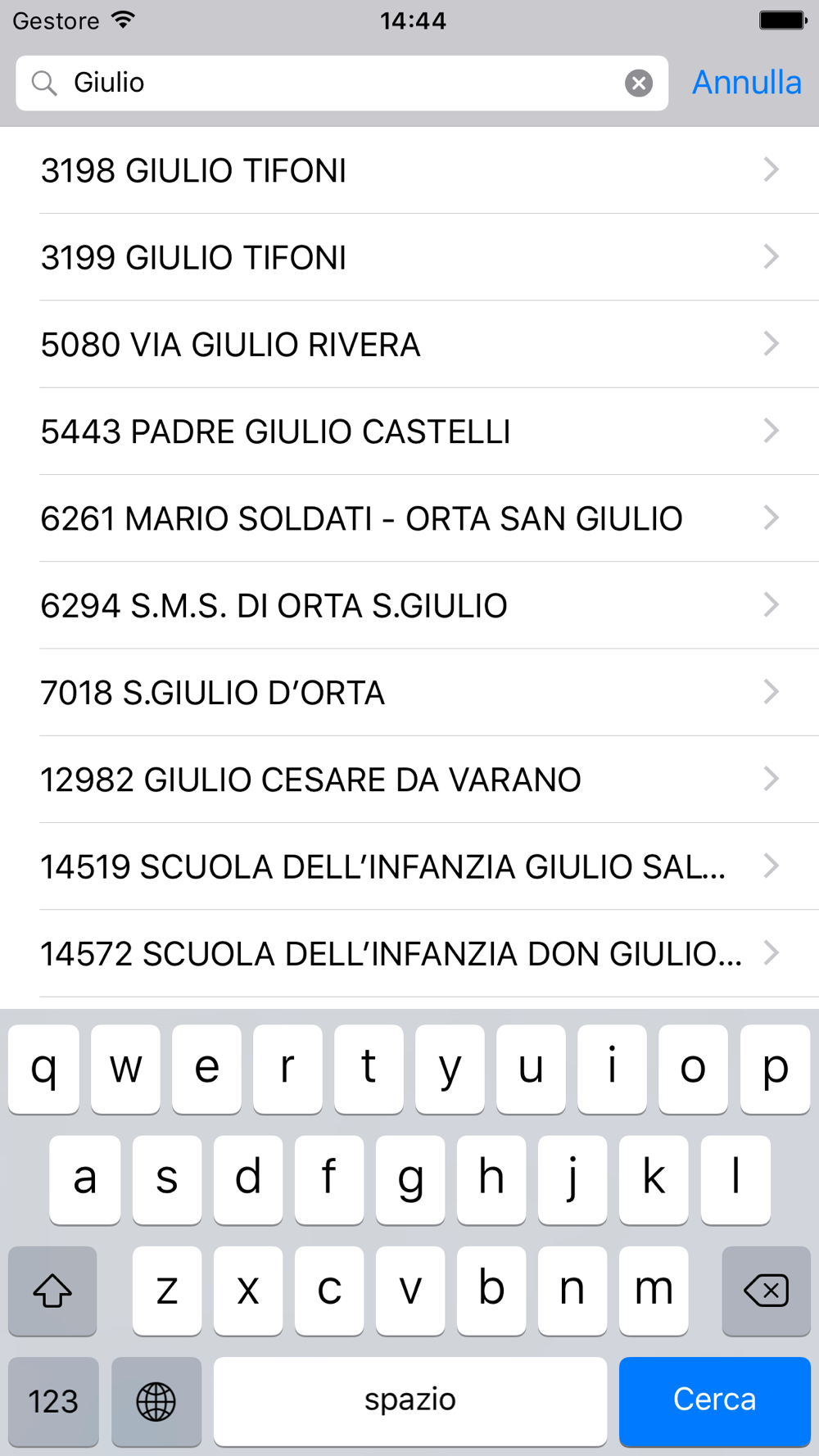Select 6261 MARIO SOLDATI - ORTA SAN GIULIO
This screenshot has height=1456, width=819.
(x=409, y=518)
